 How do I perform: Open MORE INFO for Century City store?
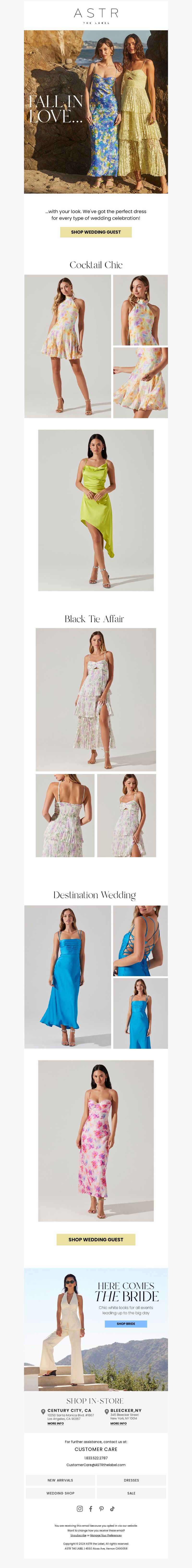pos(55,1423)
